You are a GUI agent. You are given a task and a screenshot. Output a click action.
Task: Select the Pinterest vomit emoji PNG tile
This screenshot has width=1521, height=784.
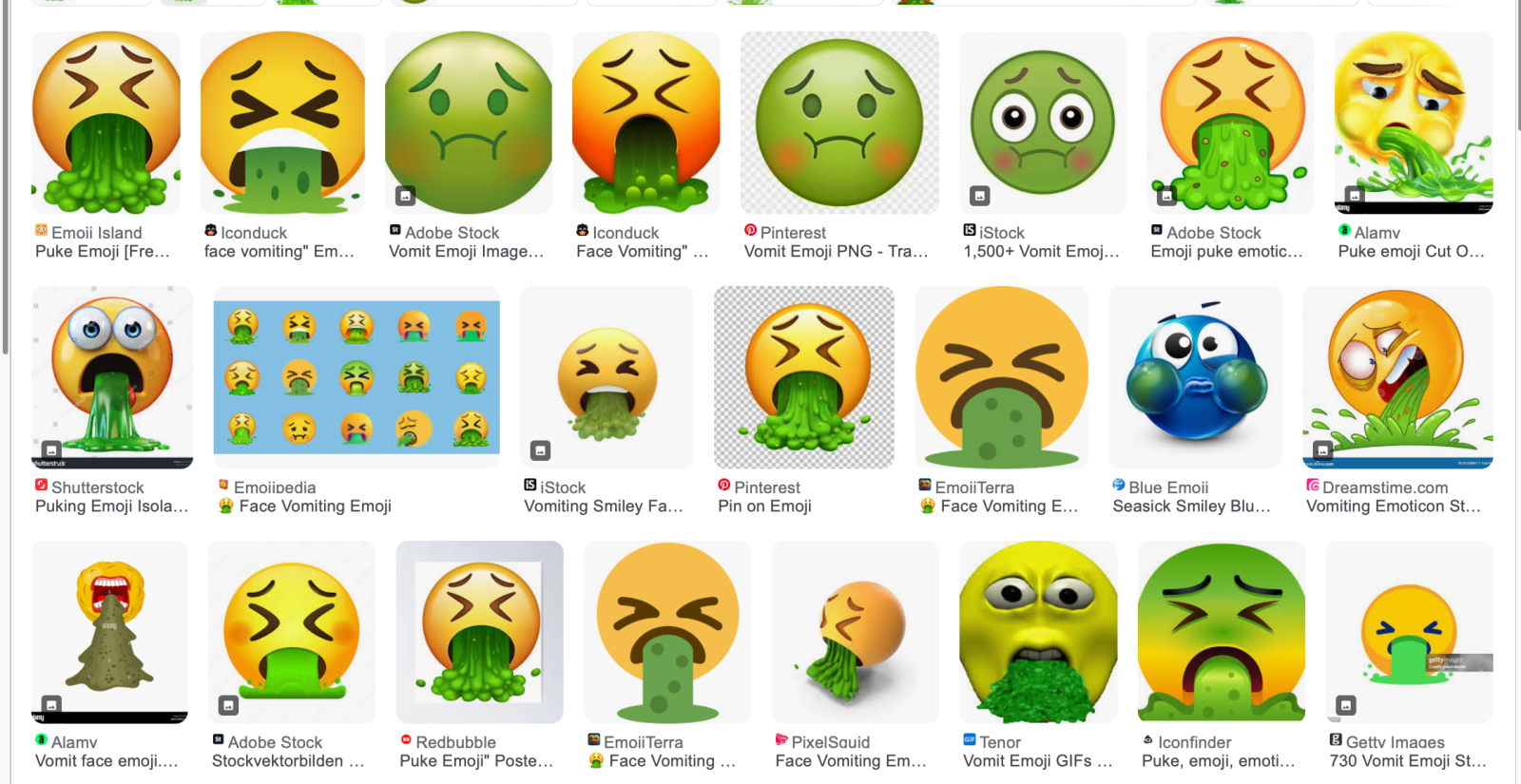click(839, 123)
